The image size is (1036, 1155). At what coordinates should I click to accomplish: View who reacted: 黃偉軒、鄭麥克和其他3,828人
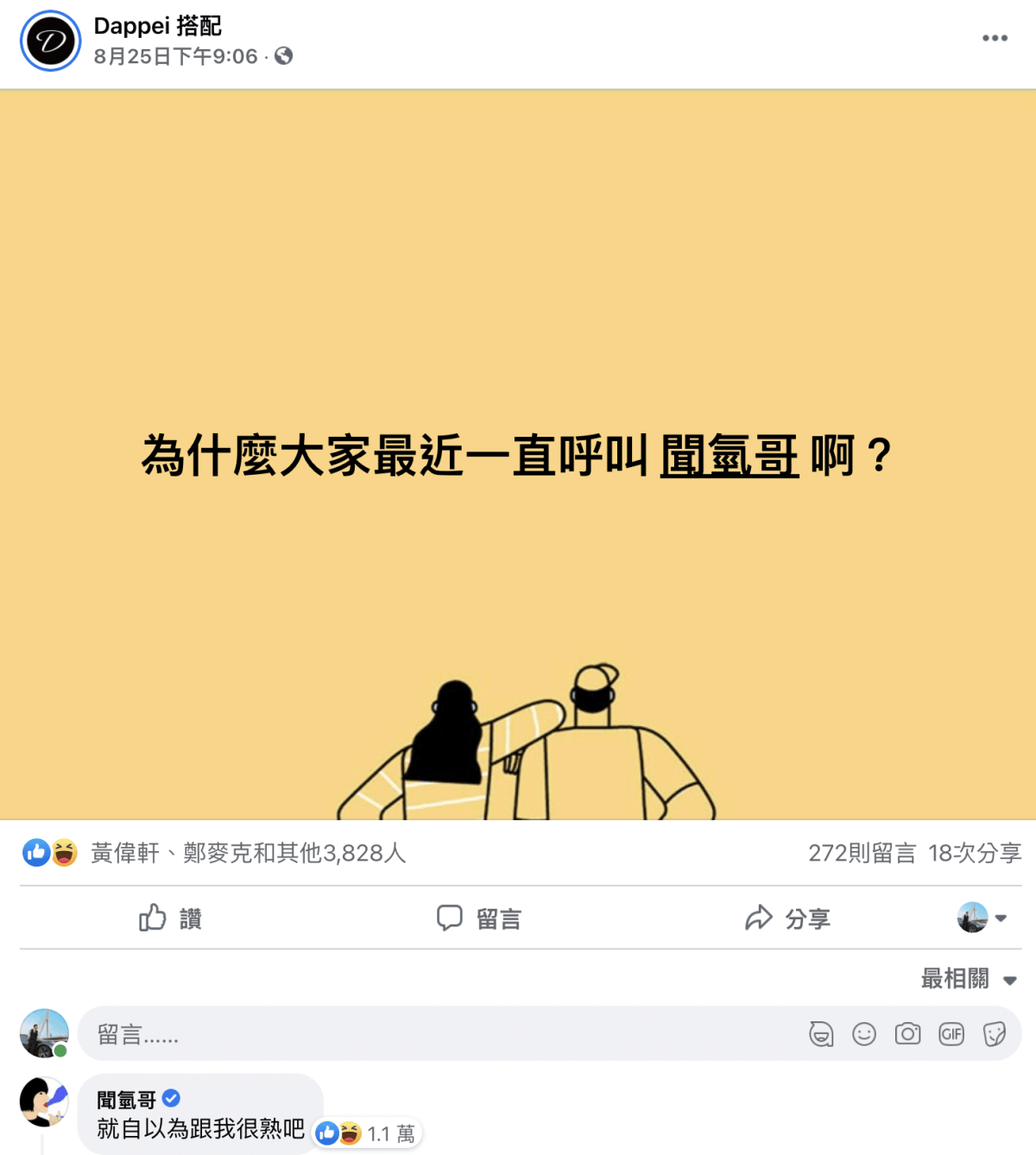tap(248, 853)
